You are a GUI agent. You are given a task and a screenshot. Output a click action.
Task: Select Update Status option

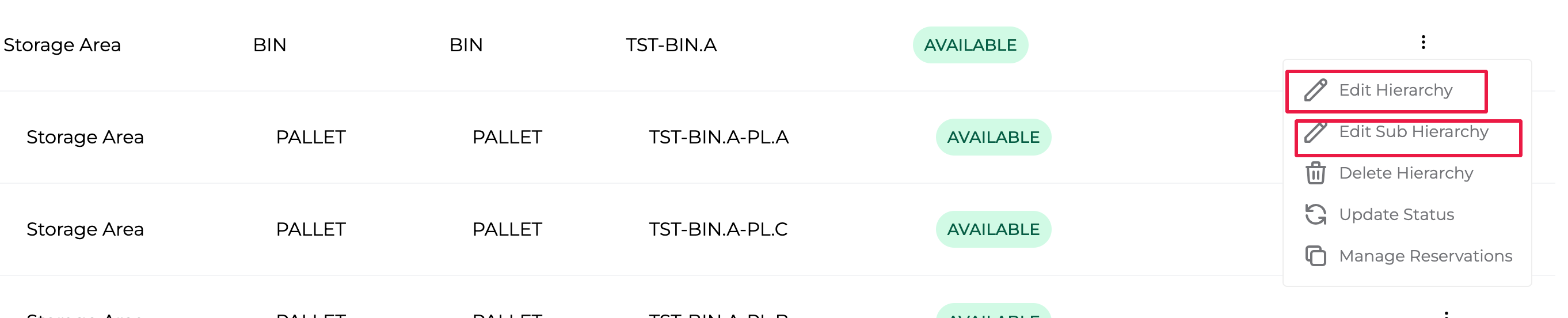tap(1396, 215)
